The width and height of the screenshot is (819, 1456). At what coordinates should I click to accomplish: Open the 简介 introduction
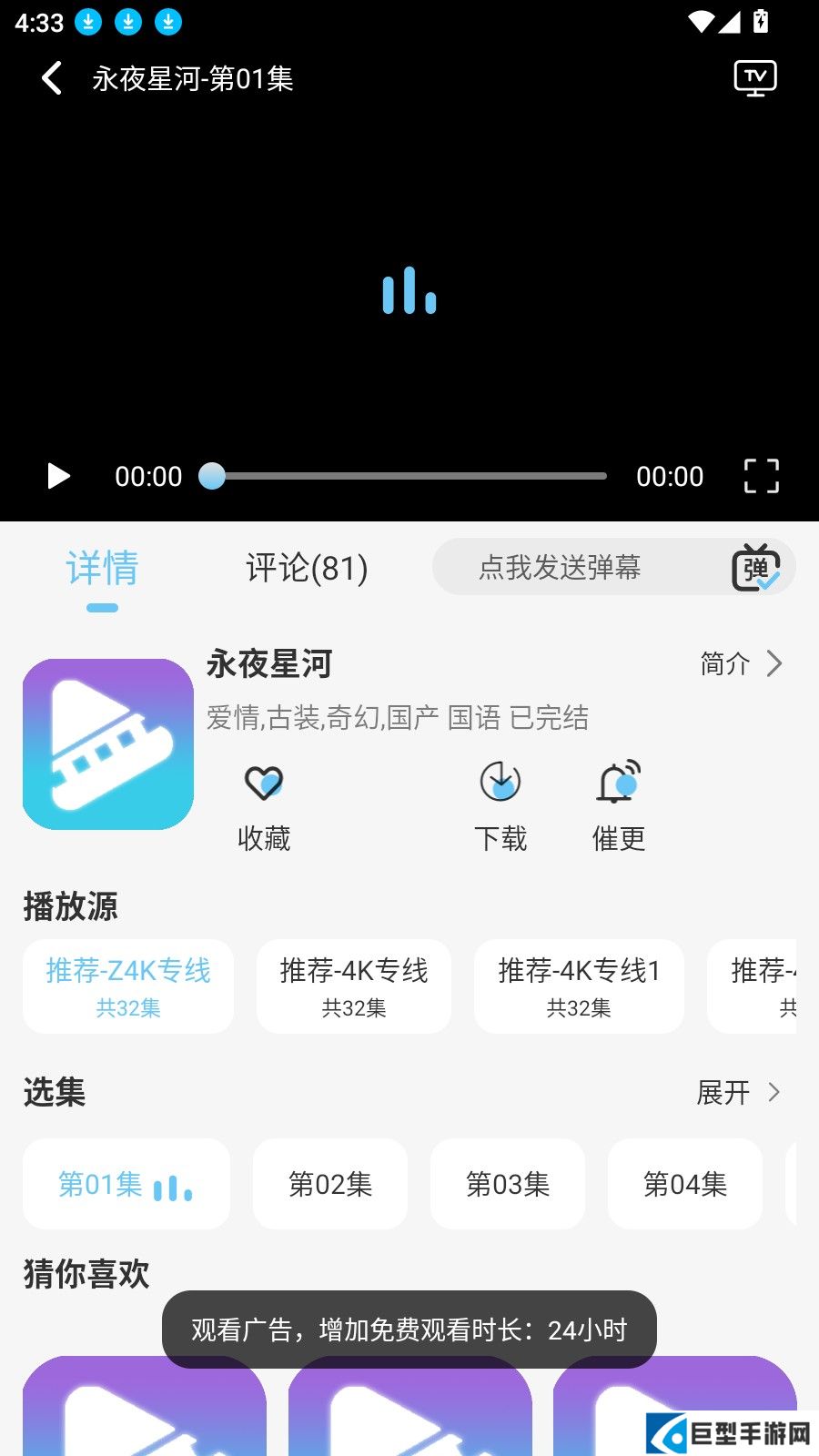741,663
